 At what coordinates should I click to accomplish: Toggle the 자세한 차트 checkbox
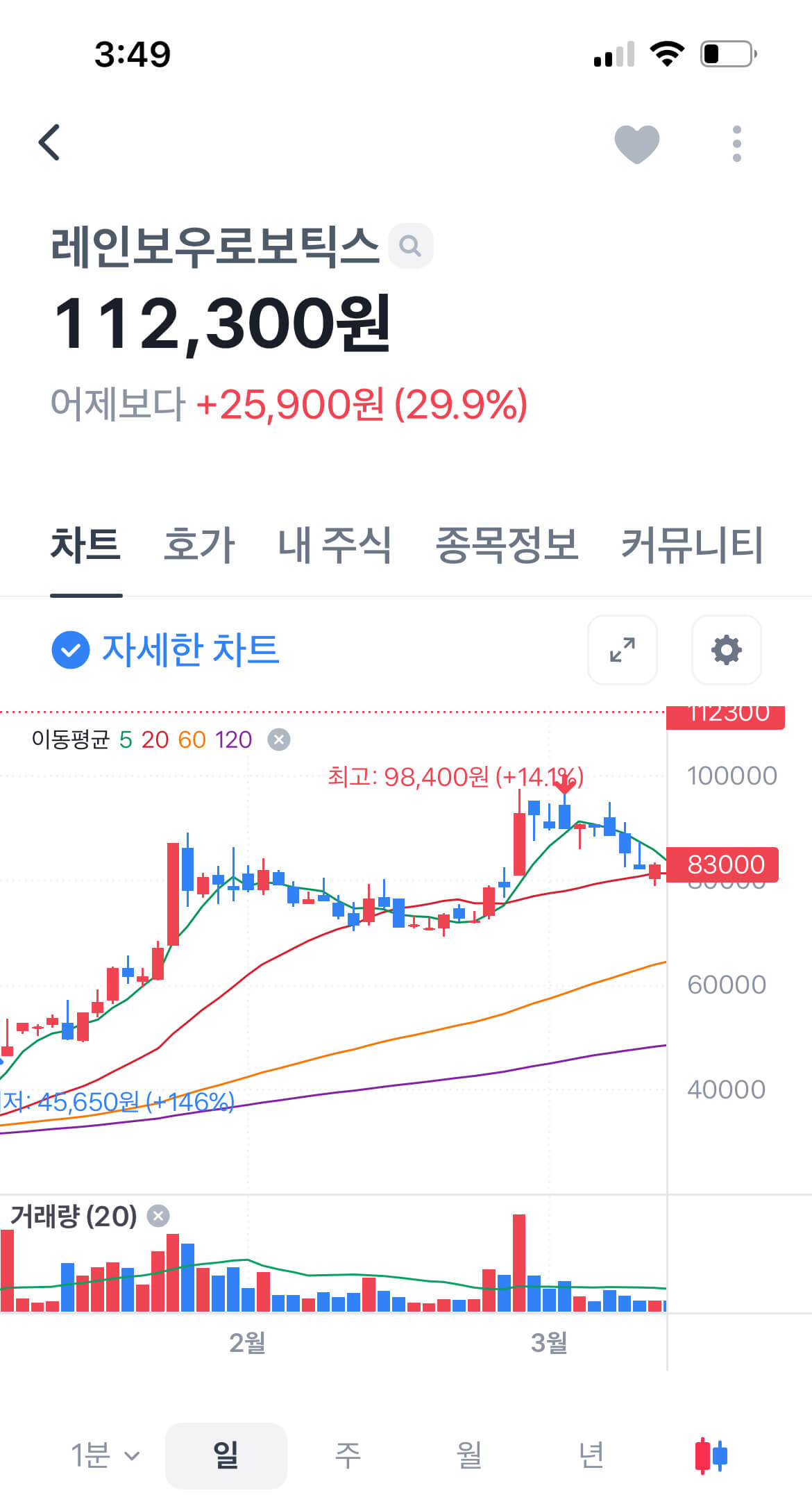click(71, 650)
